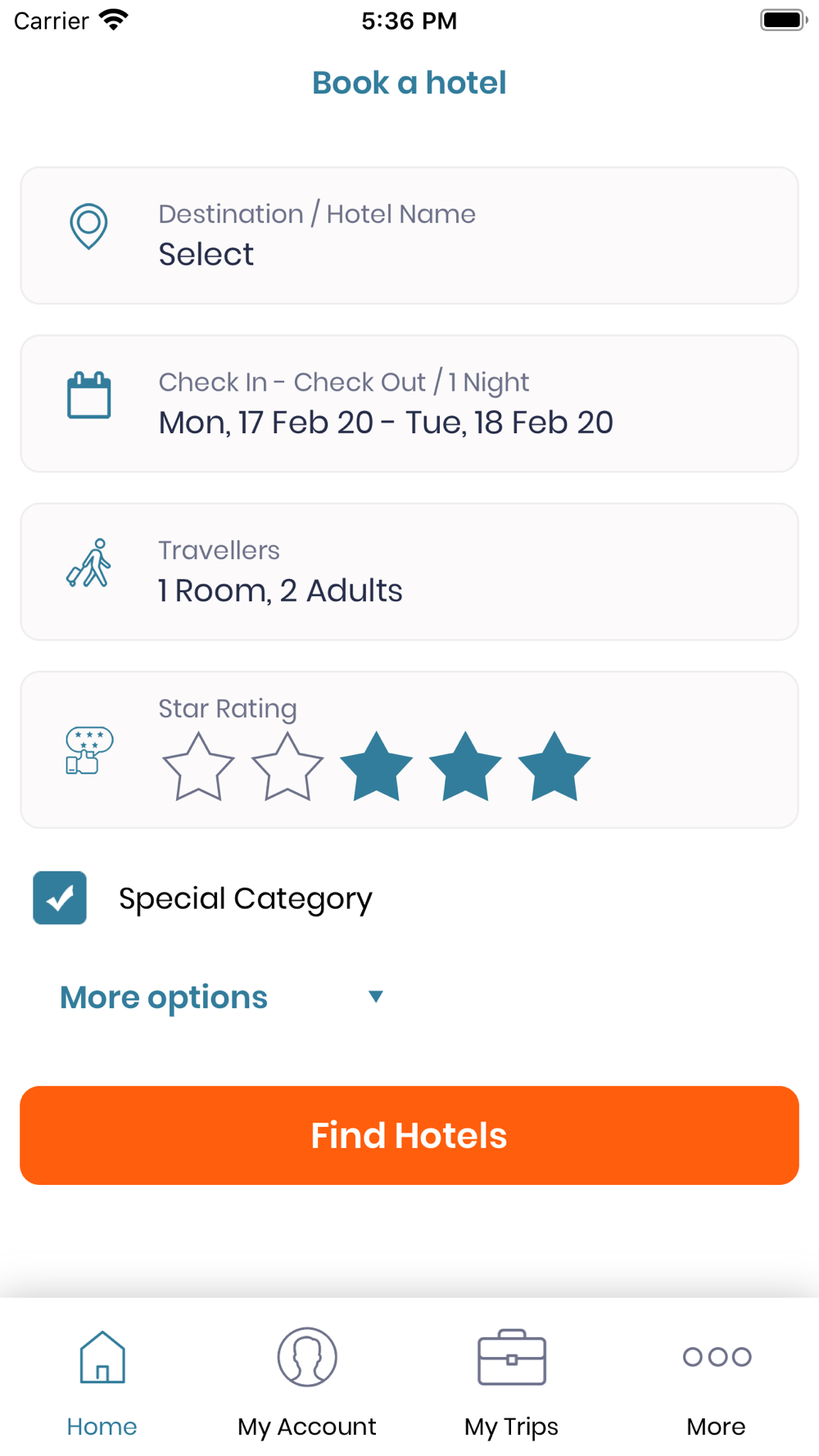
Task: Open the My Account tab
Action: 307,1383
